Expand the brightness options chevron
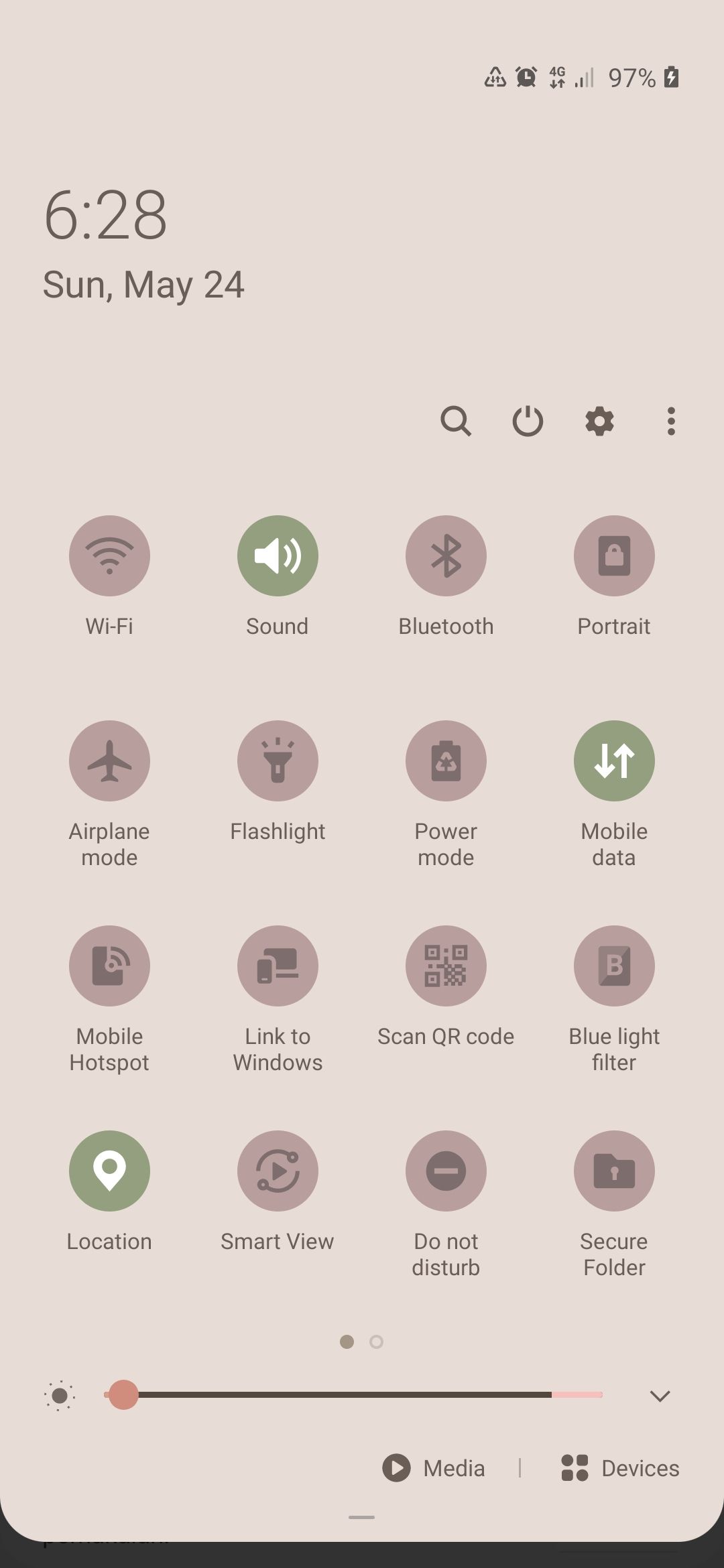This screenshot has width=724, height=1568. (660, 1396)
